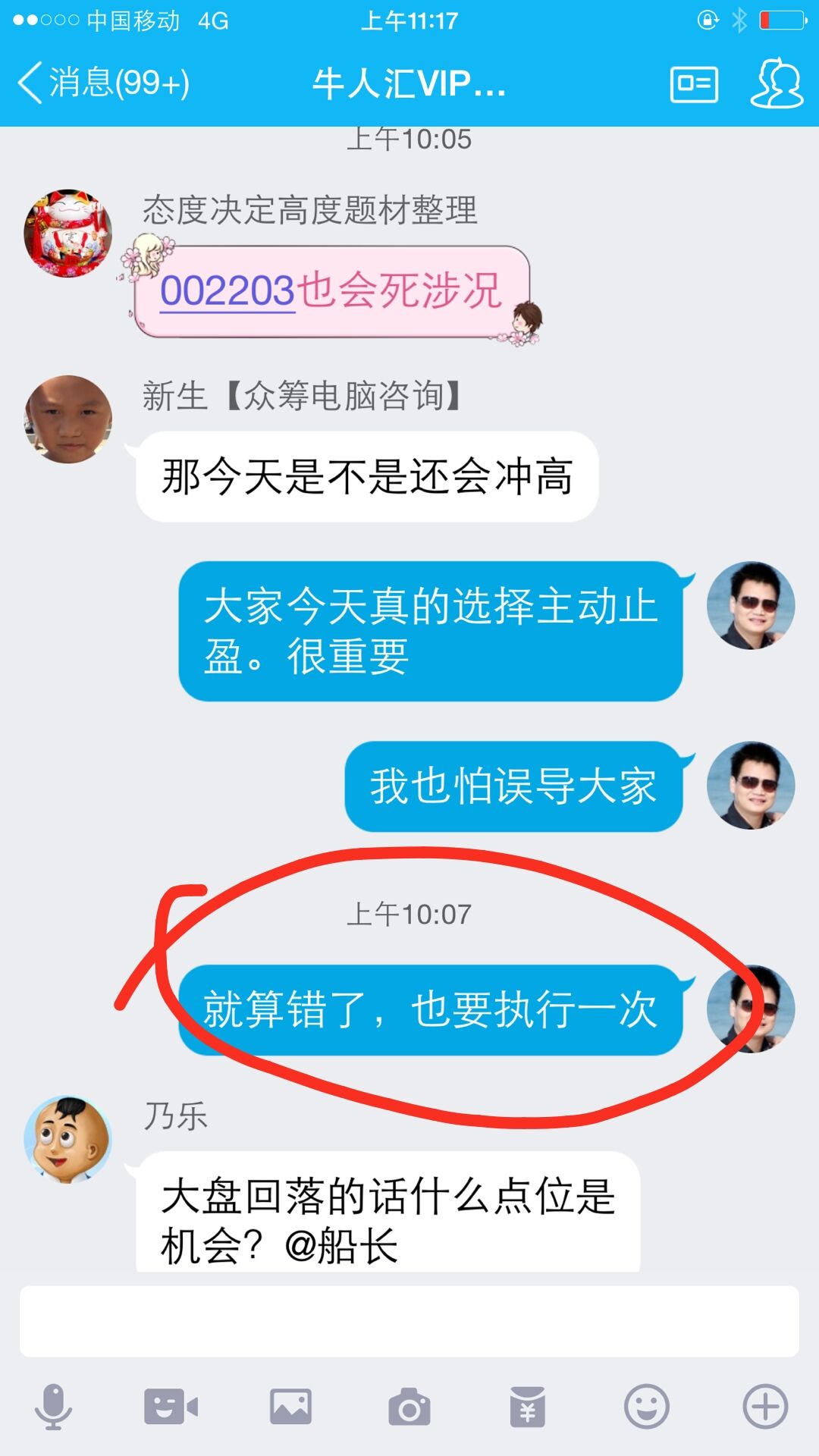Open the short video message icon
Screen dimensions: 819x1456
pos(171,1407)
